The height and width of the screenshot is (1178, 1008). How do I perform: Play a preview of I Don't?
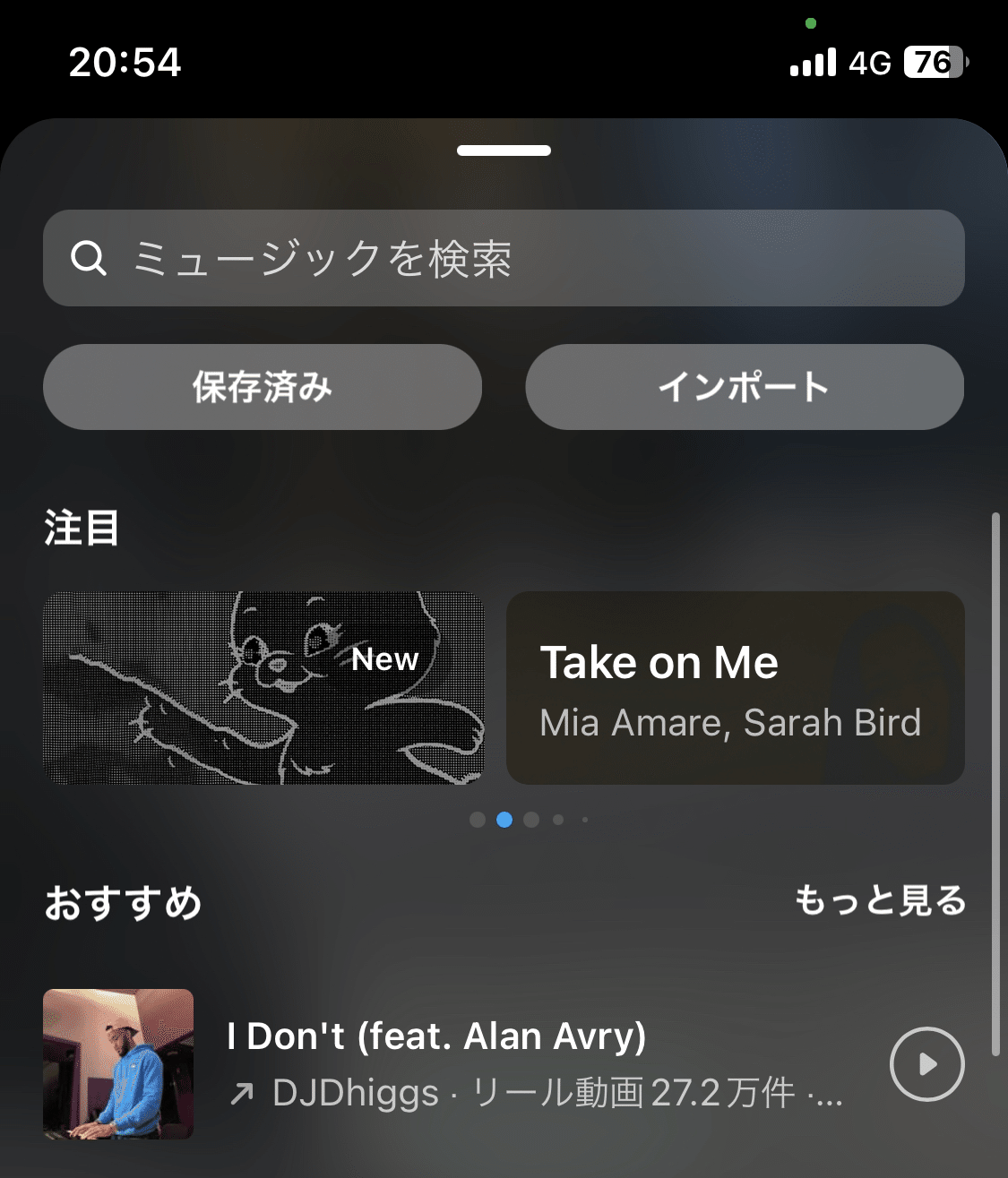pos(926,1064)
